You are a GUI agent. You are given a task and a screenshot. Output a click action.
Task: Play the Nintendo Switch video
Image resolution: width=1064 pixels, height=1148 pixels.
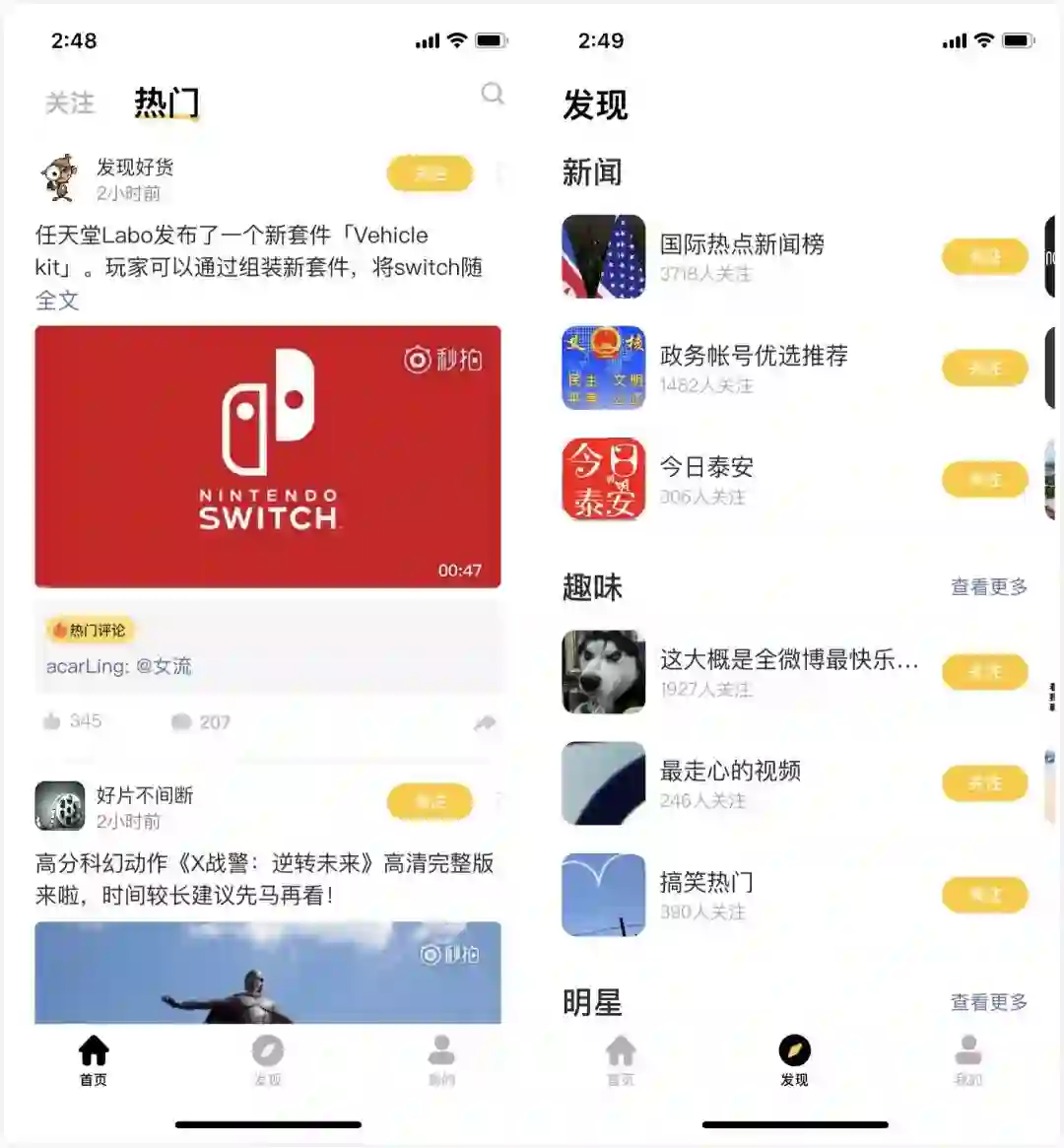coord(268,456)
